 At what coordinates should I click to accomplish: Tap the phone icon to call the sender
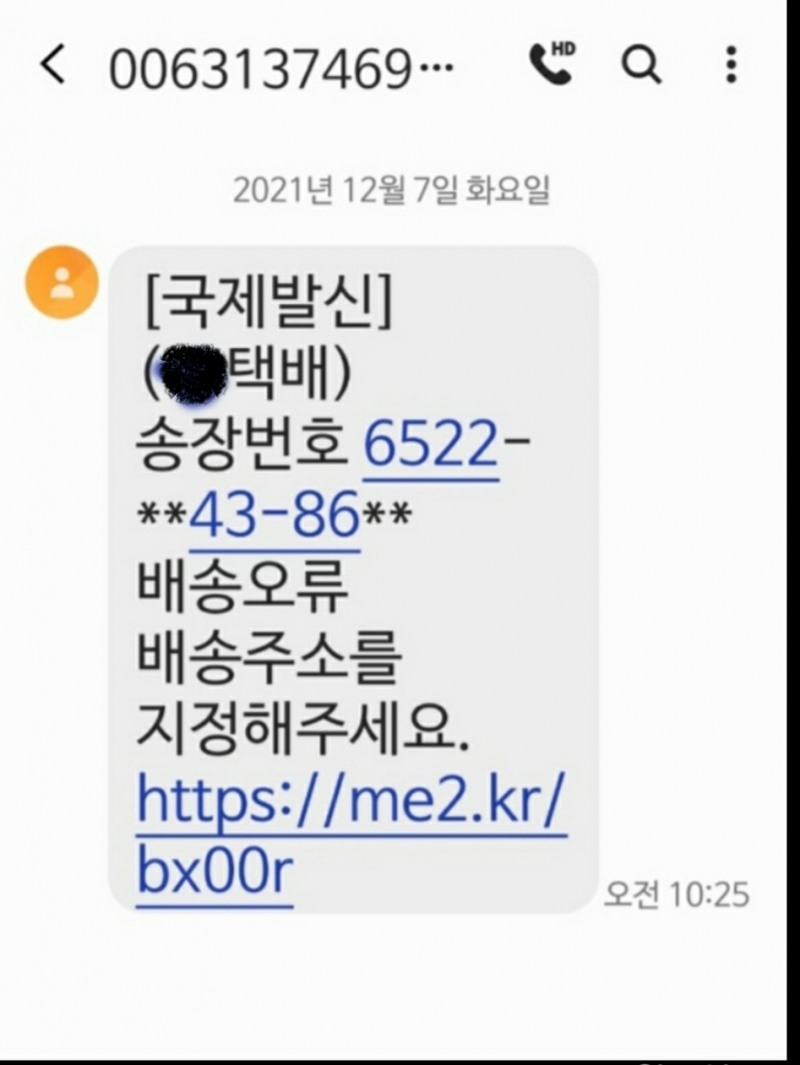click(x=548, y=63)
